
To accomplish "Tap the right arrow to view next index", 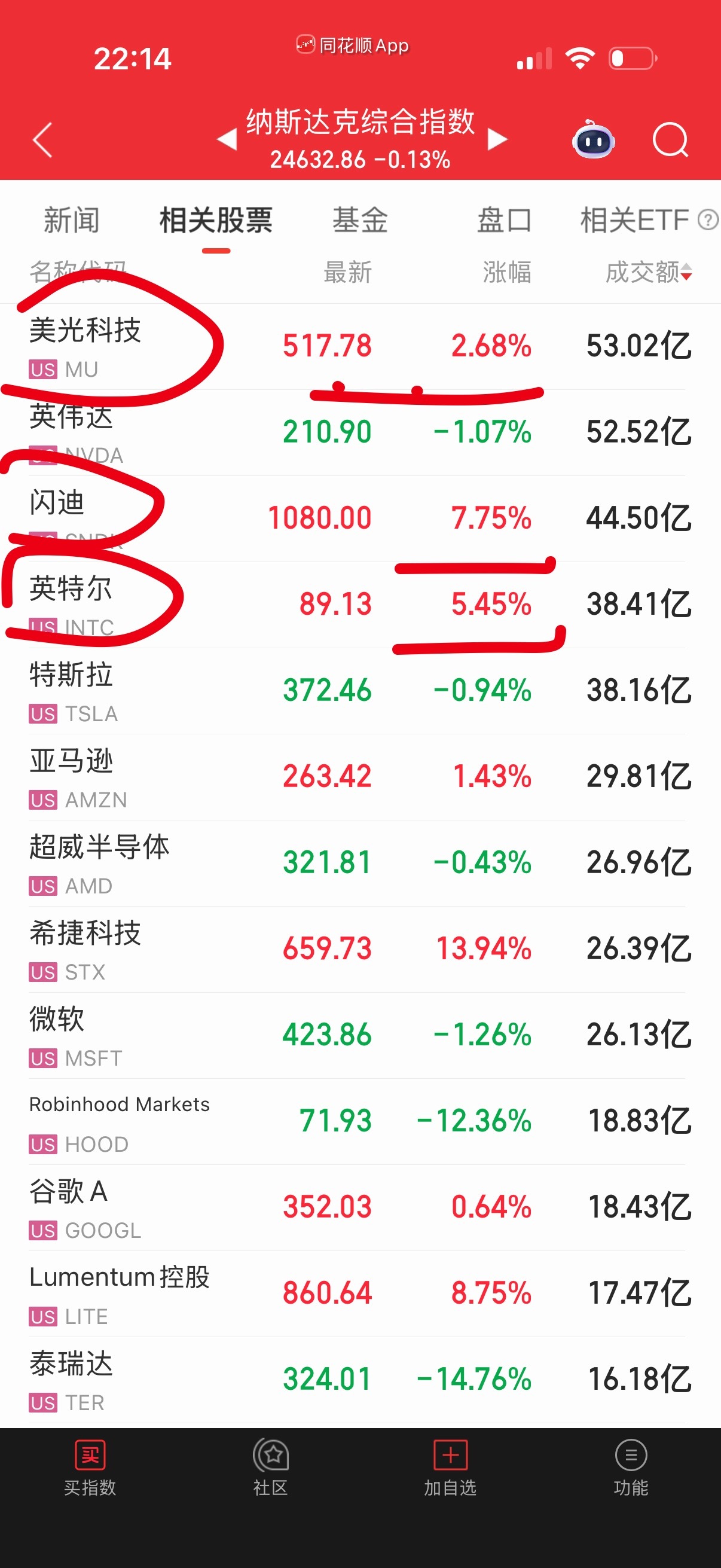I will coord(497,139).
